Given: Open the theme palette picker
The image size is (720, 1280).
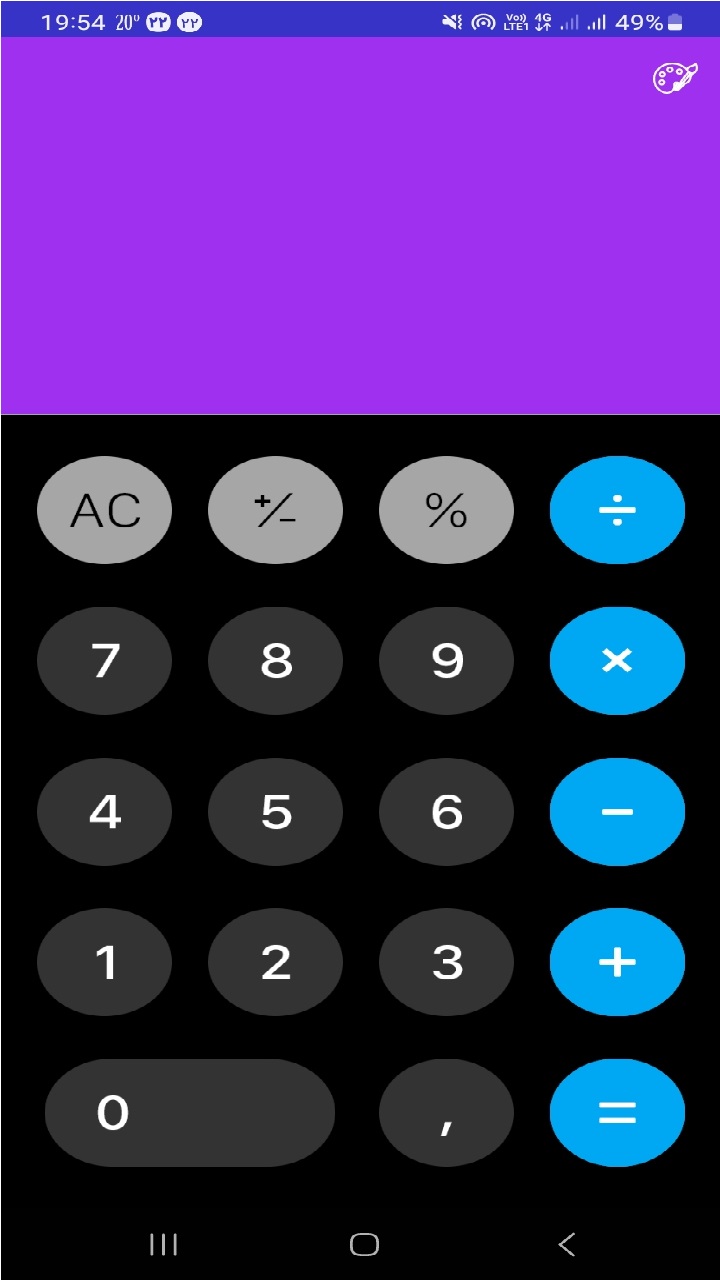Looking at the screenshot, I should (x=674, y=75).
